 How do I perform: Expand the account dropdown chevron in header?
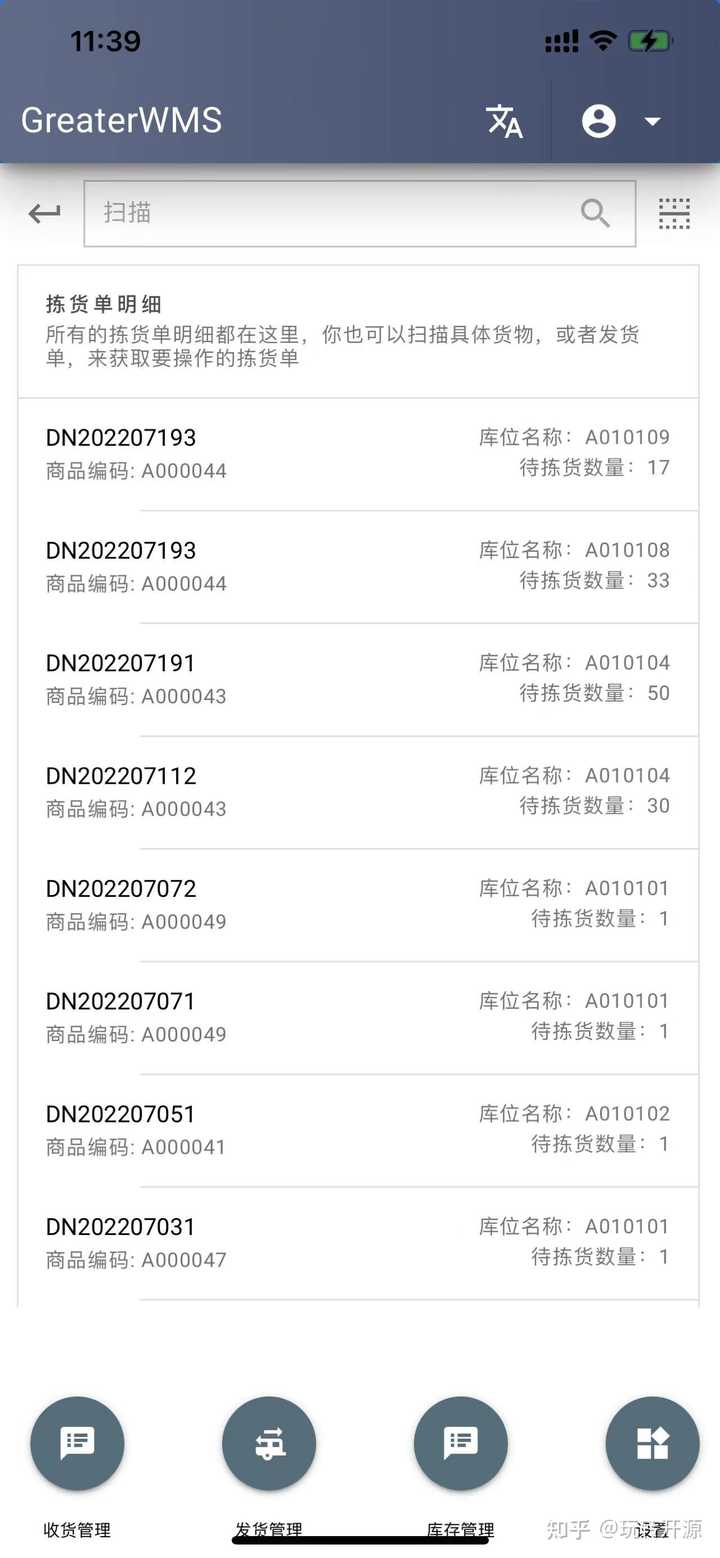click(652, 120)
